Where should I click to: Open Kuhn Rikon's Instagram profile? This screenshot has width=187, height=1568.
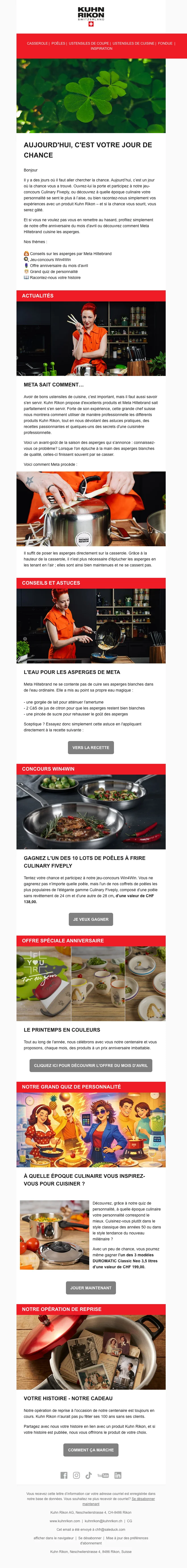click(x=77, y=1476)
